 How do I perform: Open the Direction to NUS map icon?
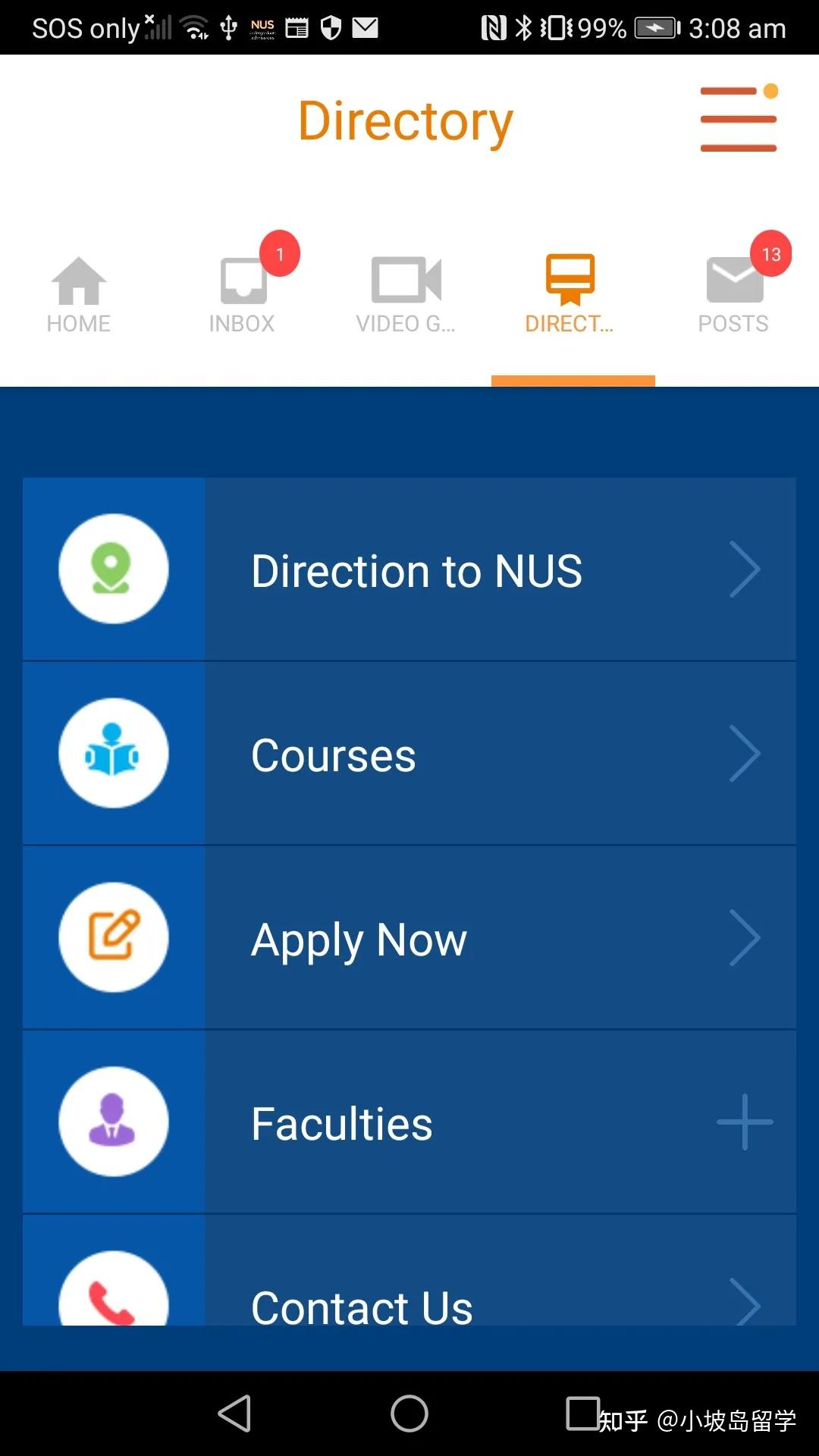click(x=113, y=570)
